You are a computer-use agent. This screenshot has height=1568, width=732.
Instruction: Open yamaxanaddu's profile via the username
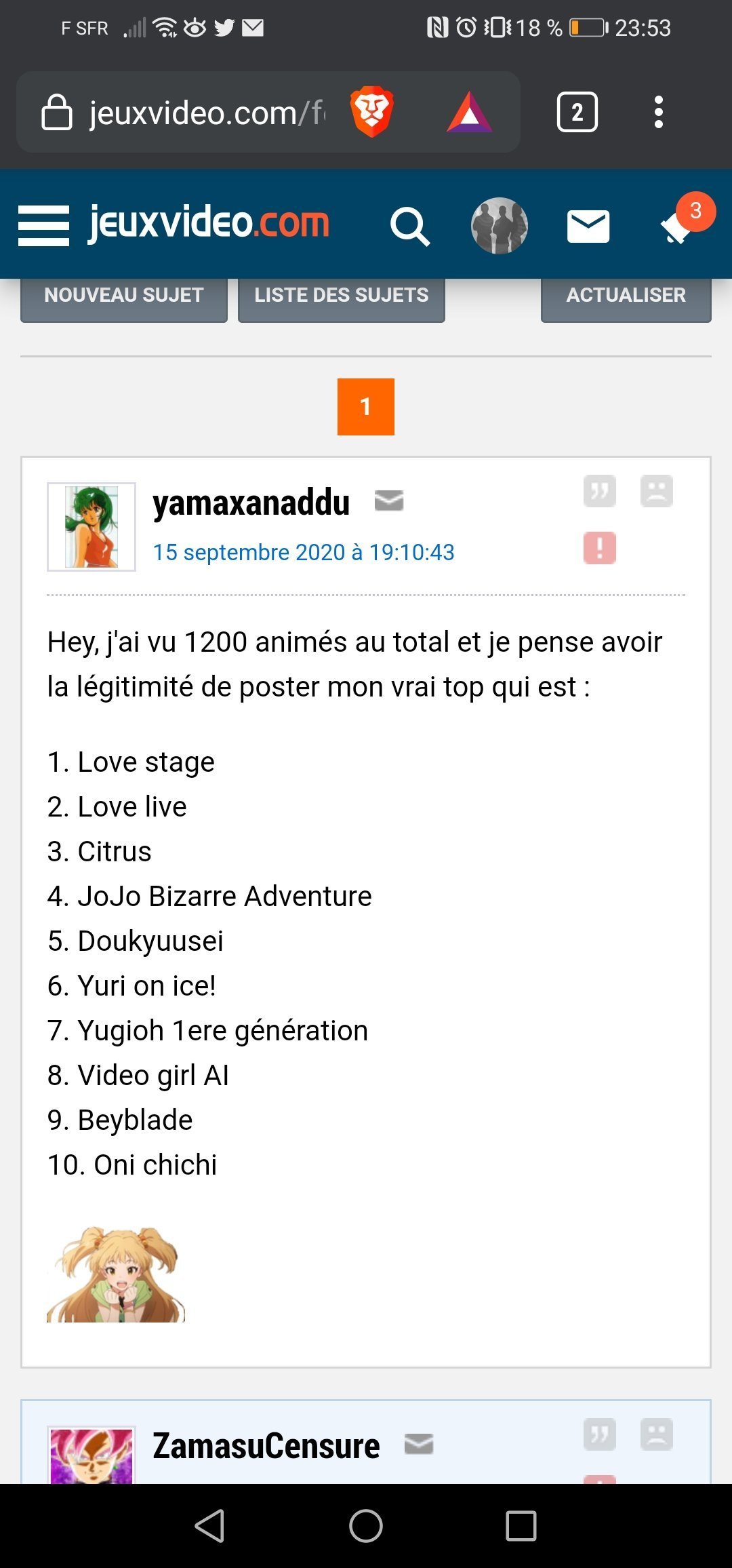tap(251, 503)
